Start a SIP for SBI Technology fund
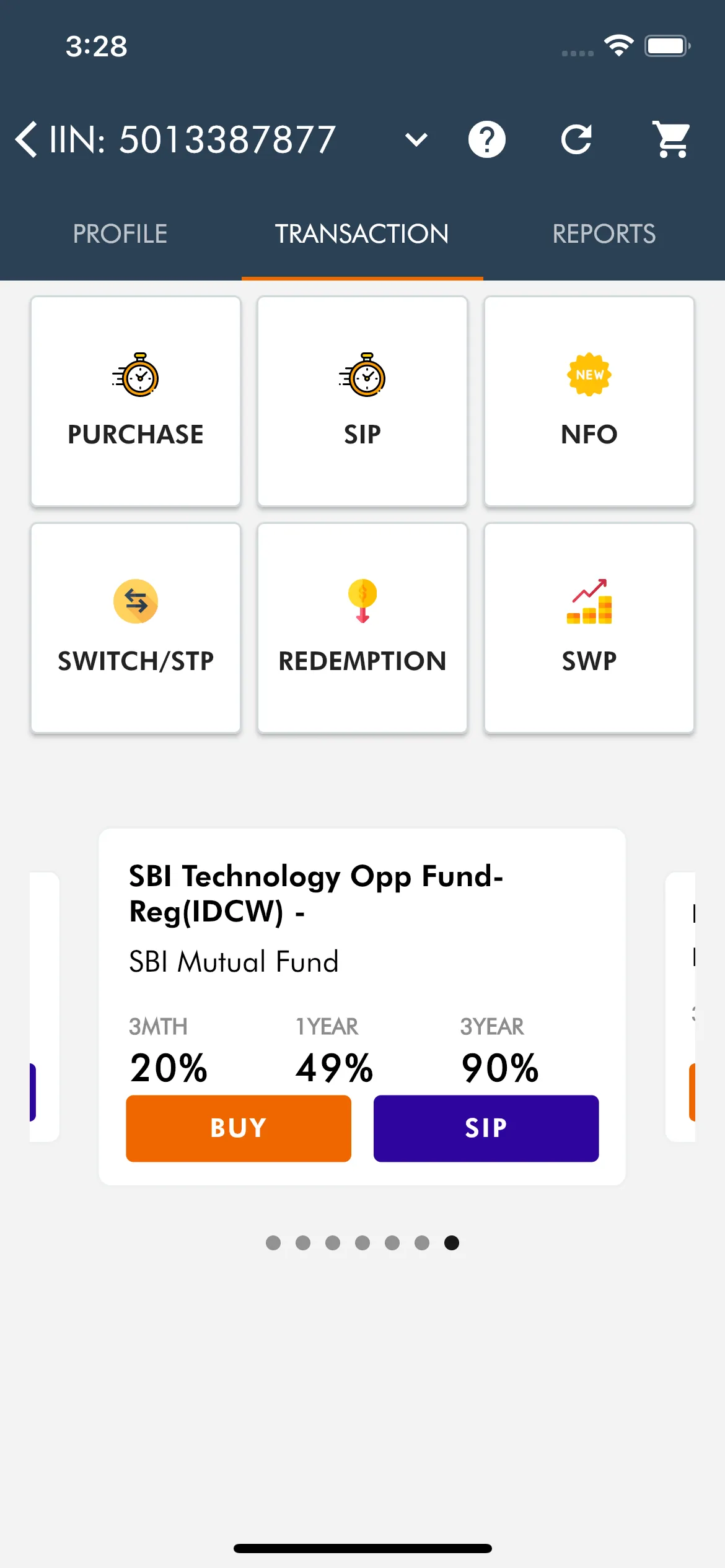The height and width of the screenshot is (1568, 725). click(x=485, y=1127)
